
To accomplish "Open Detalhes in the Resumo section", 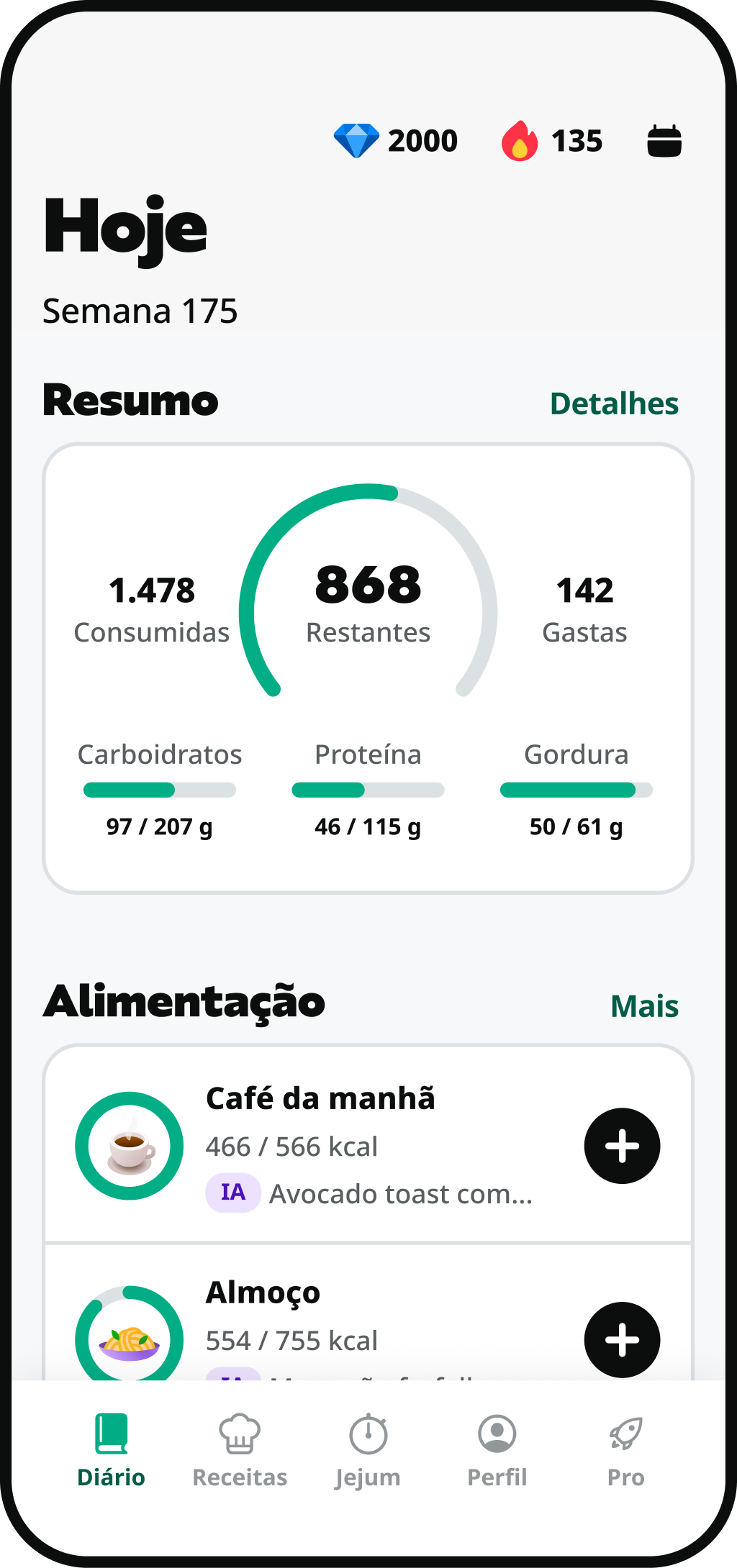I will coord(615,402).
